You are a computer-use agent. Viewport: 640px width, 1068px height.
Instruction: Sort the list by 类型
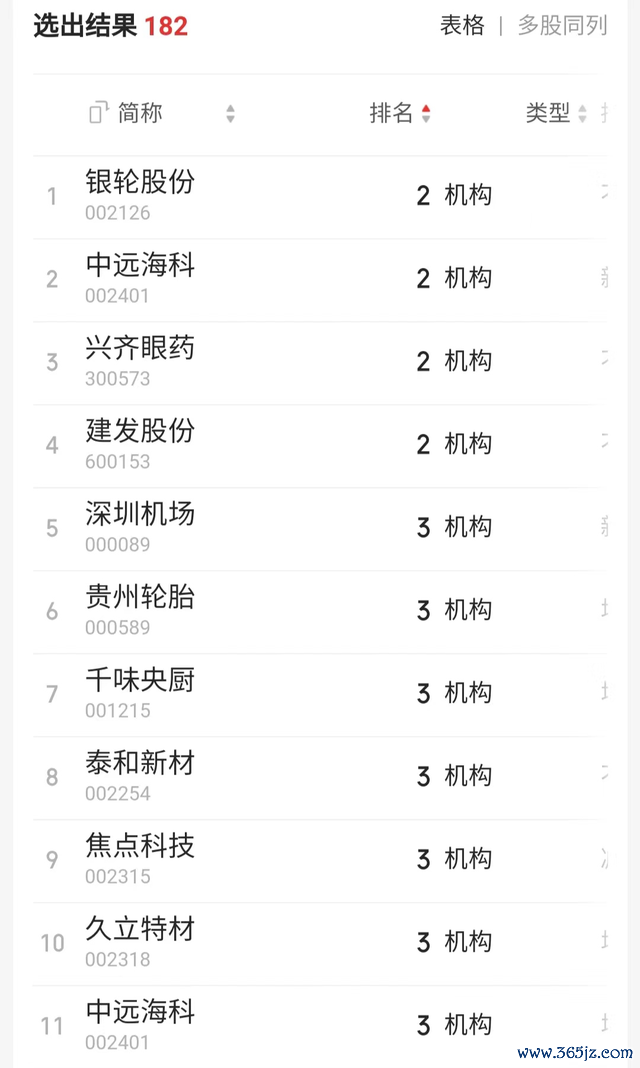pos(556,113)
